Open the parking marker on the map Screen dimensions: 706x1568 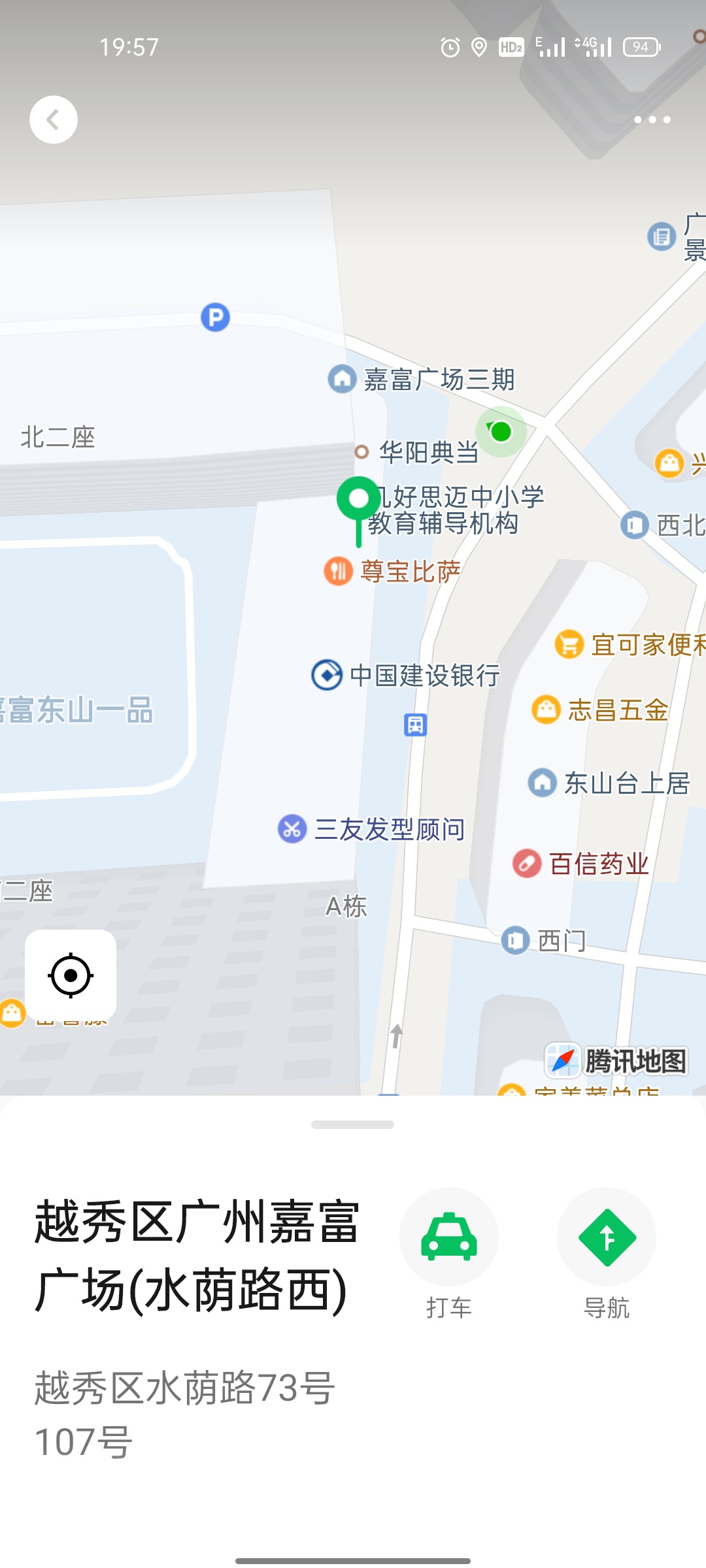click(x=215, y=318)
